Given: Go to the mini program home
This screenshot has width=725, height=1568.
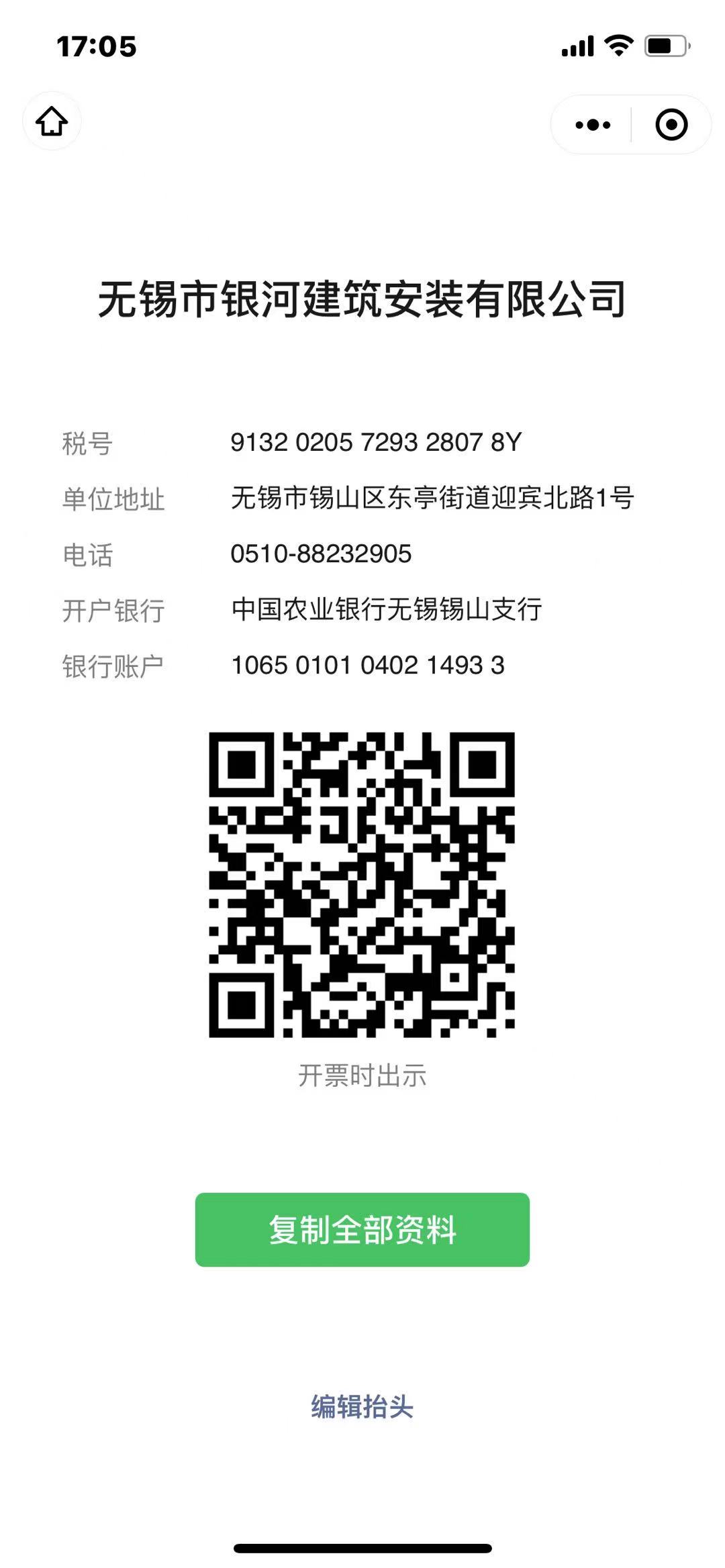Looking at the screenshot, I should (52, 121).
